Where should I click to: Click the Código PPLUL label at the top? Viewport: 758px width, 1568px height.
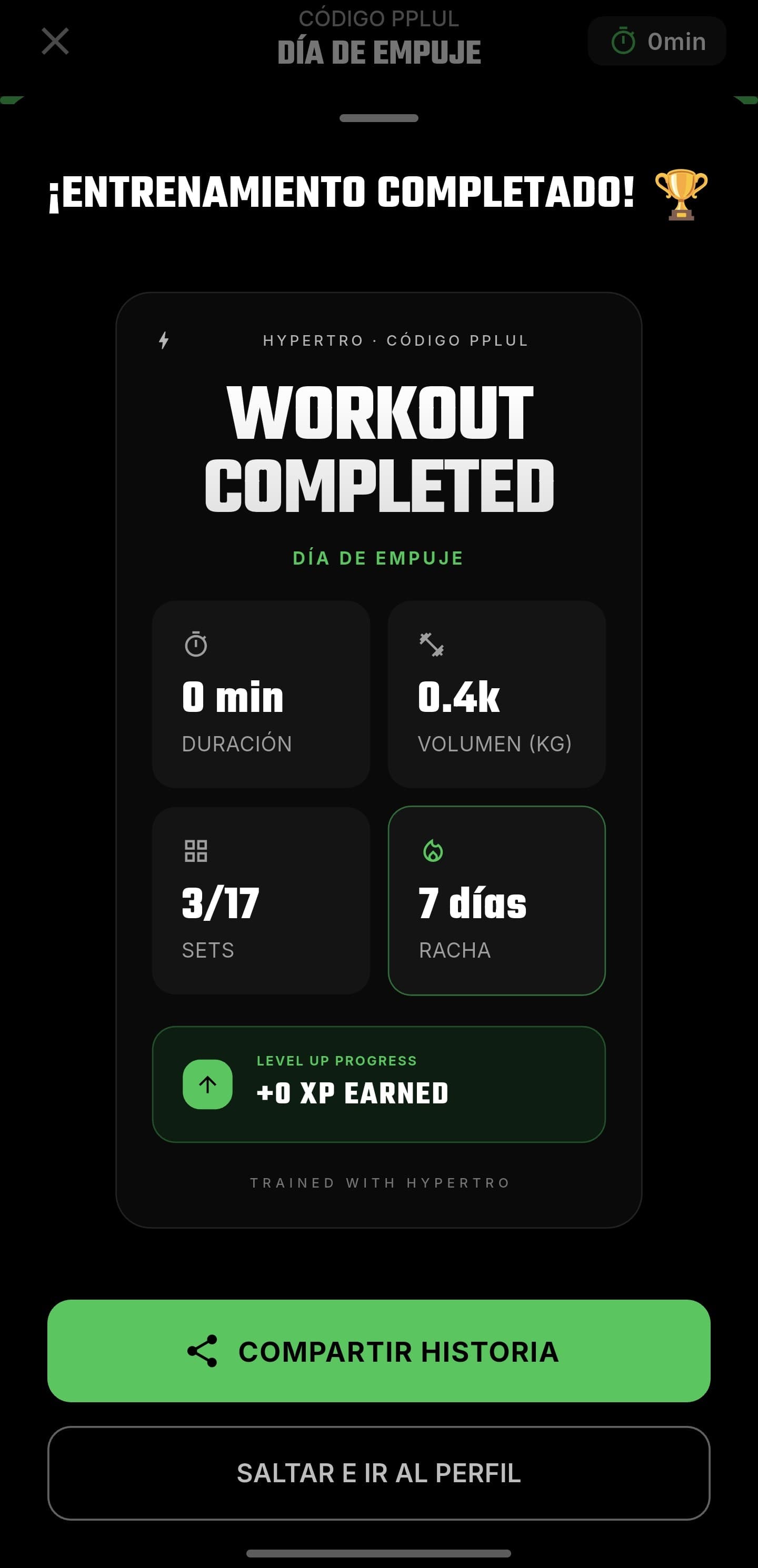(x=378, y=19)
